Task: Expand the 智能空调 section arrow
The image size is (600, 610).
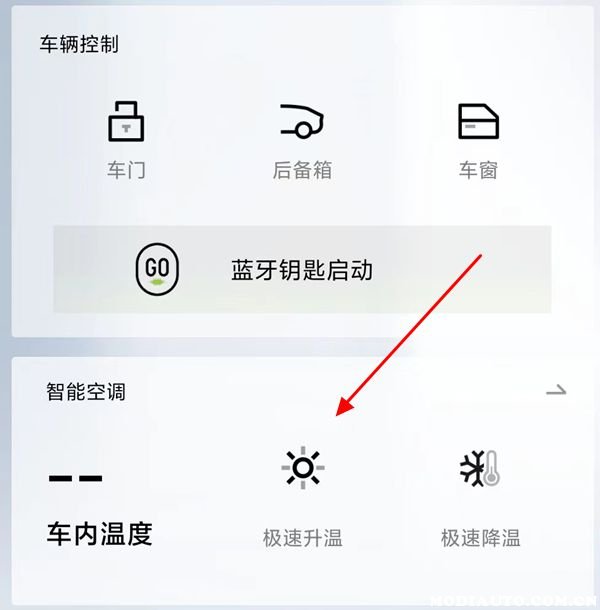Action: [556, 392]
